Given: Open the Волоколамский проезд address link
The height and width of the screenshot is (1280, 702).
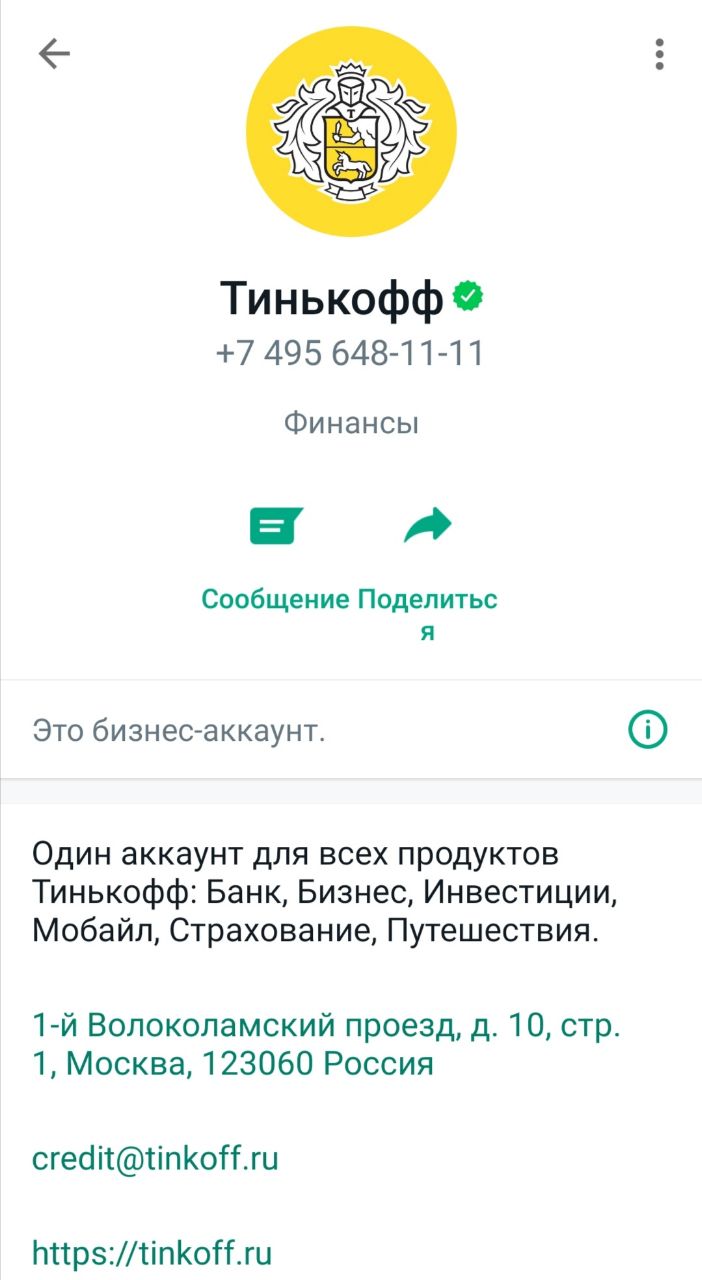Looking at the screenshot, I should coord(326,1044).
